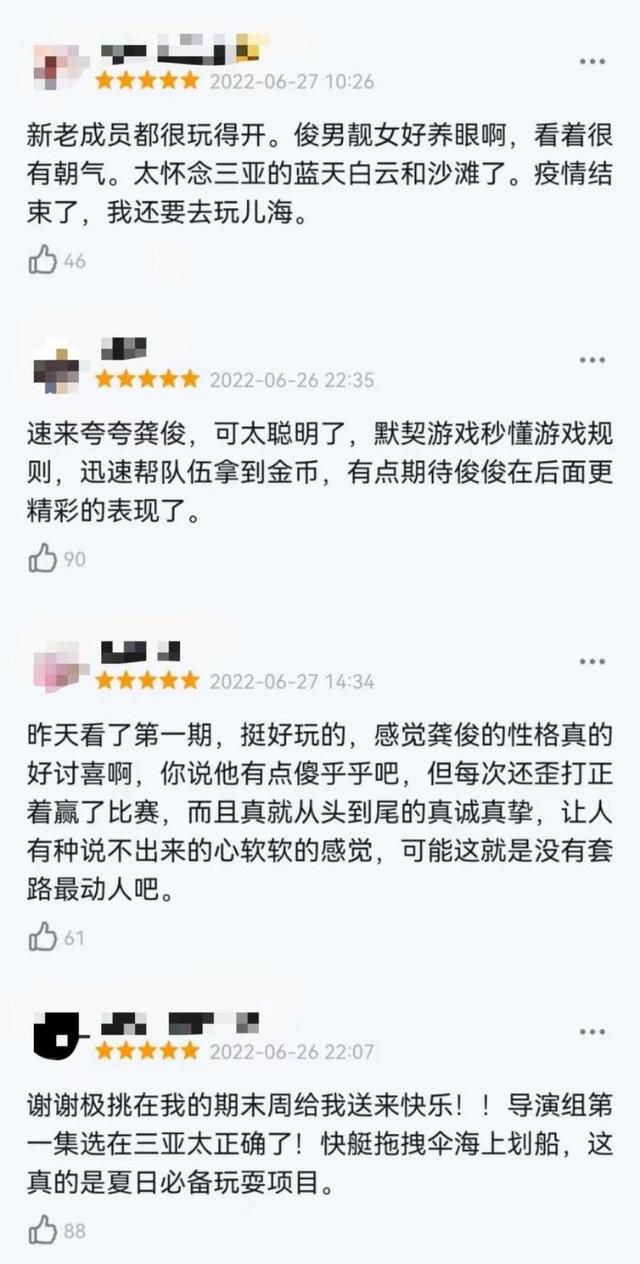Open more options on the 2022-06-26 22:07 review

coord(592,1031)
